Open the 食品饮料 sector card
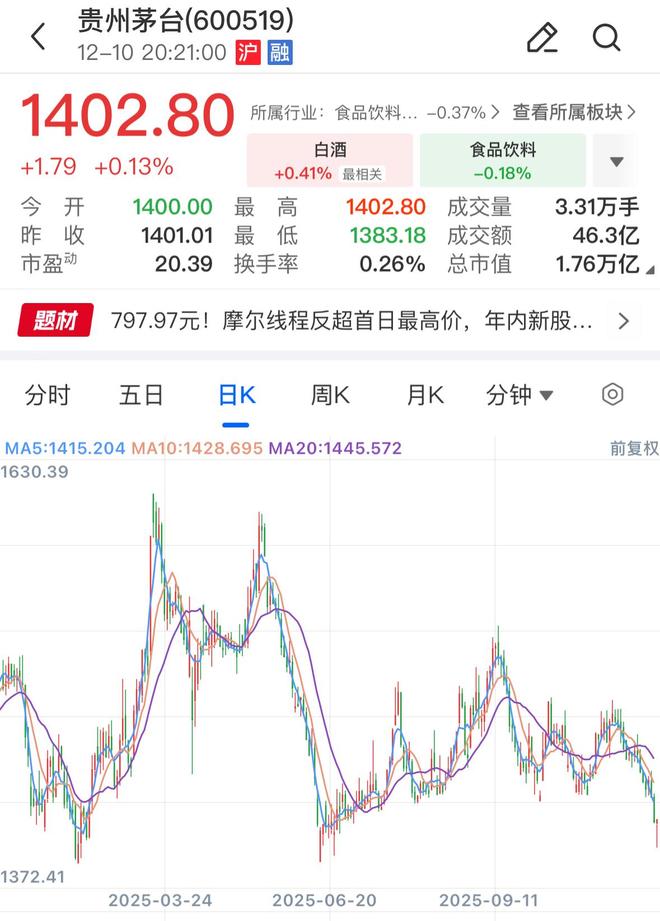Viewport: 660px width, 921px height. tap(503, 160)
